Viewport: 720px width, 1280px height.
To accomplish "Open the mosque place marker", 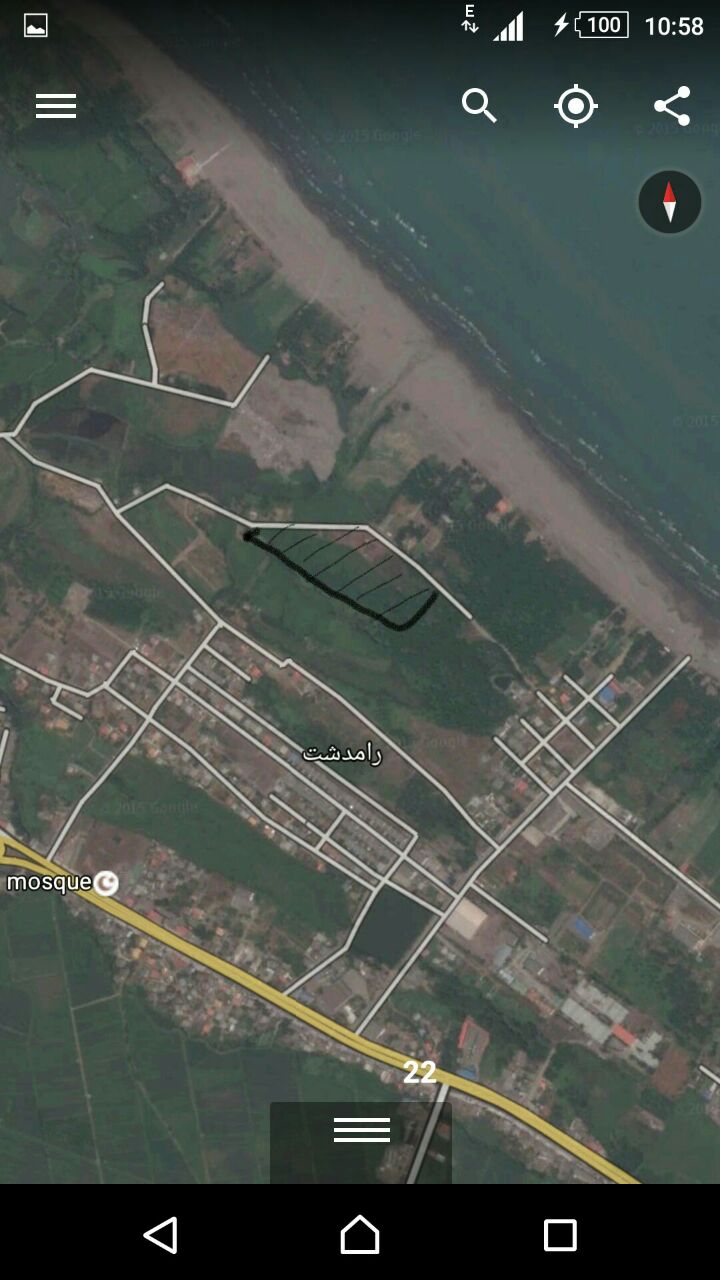I will [106, 883].
